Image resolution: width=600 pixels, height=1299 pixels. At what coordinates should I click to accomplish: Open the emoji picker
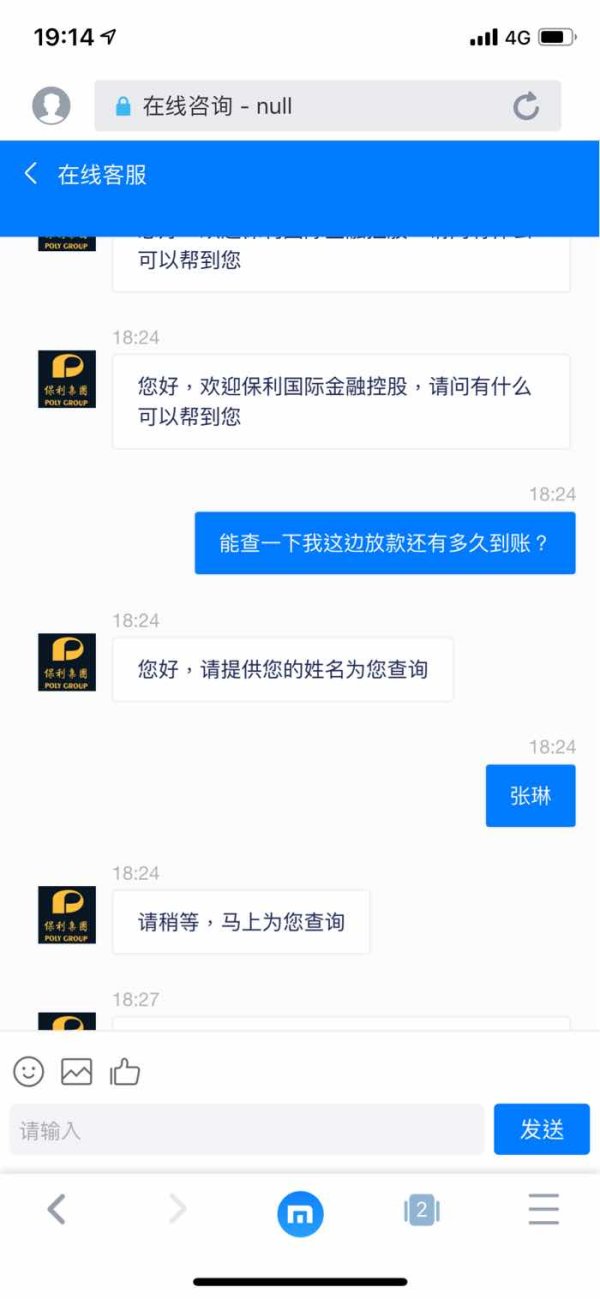point(29,1072)
